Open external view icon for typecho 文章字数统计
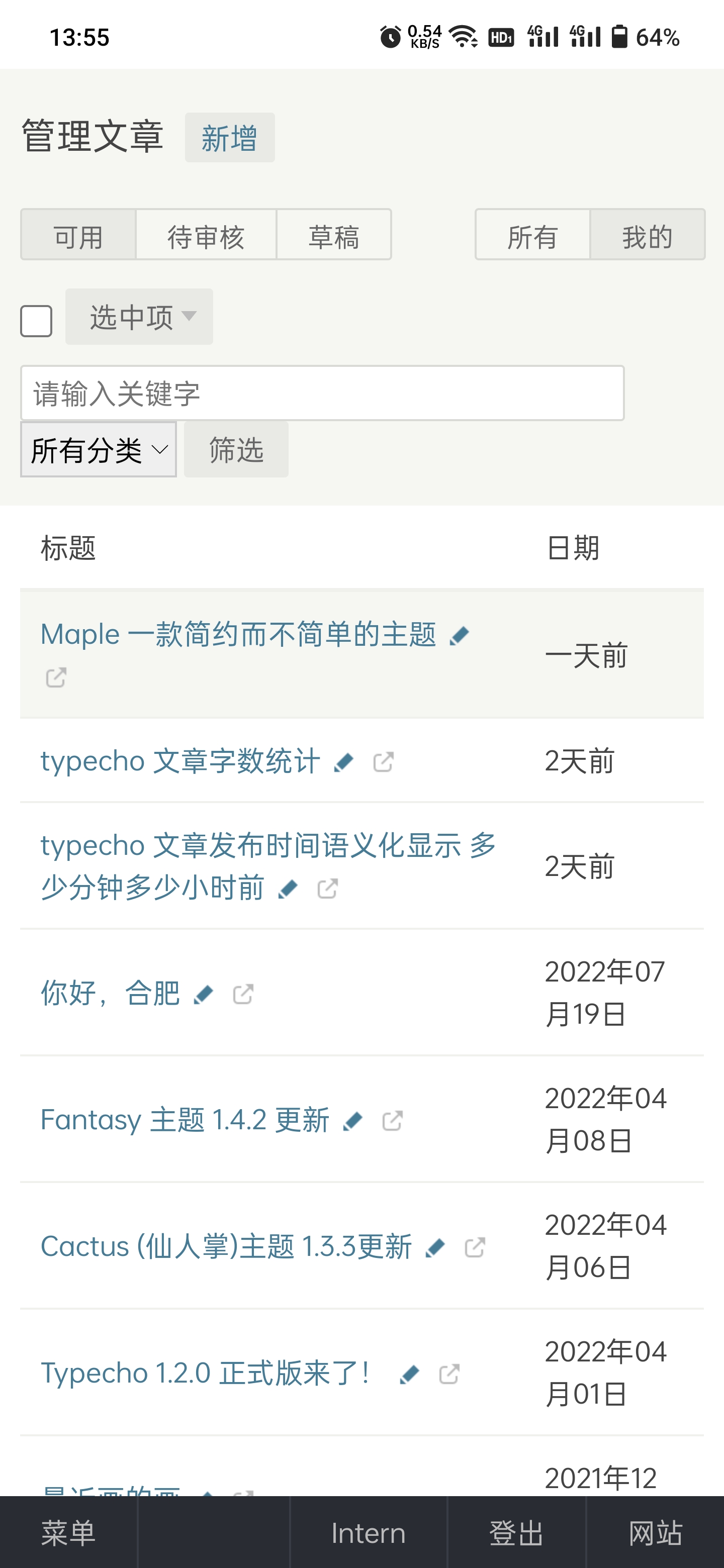 (384, 761)
